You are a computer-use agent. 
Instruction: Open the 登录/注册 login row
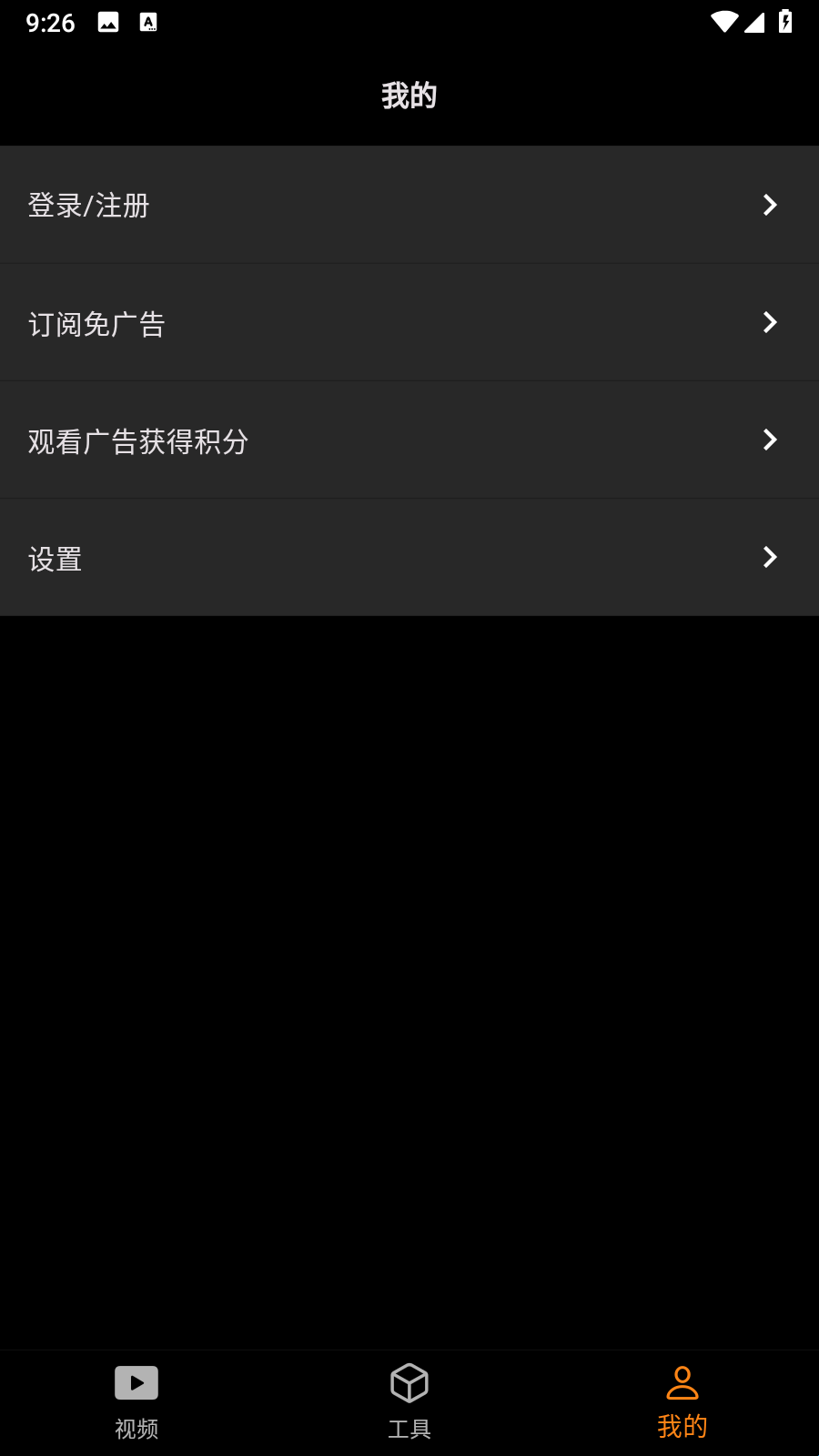(409, 205)
